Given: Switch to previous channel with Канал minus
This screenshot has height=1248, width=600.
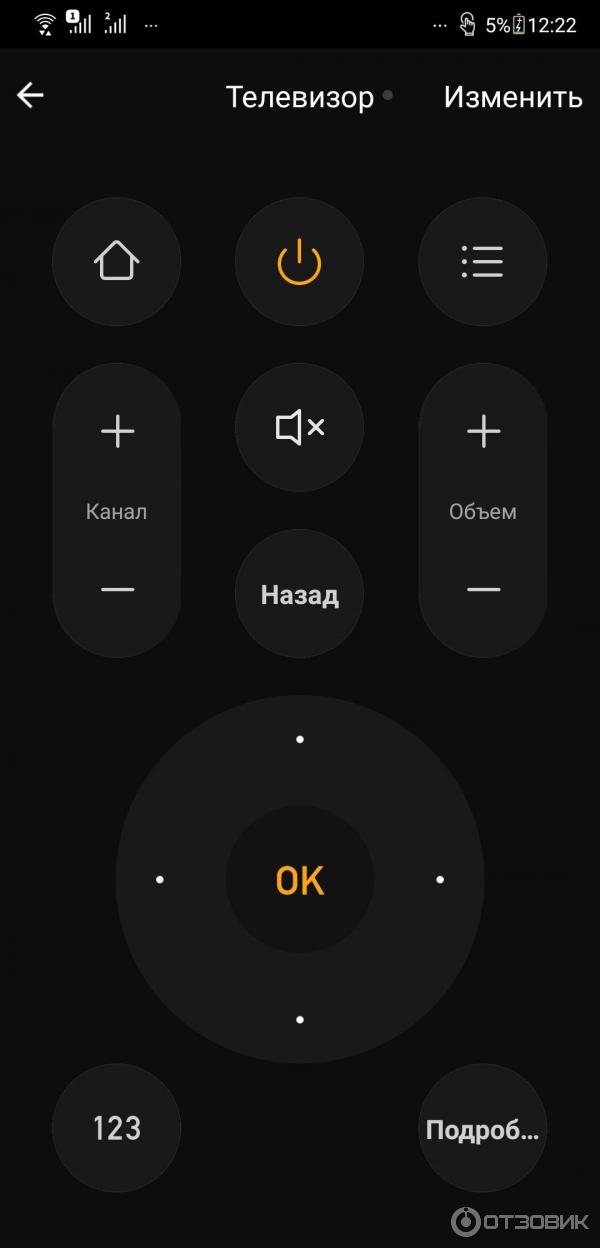Looking at the screenshot, I should [117, 590].
